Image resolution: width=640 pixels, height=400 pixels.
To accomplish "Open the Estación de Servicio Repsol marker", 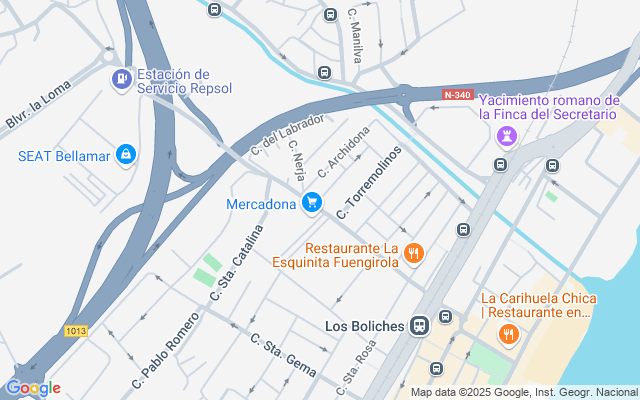I will tap(121, 76).
